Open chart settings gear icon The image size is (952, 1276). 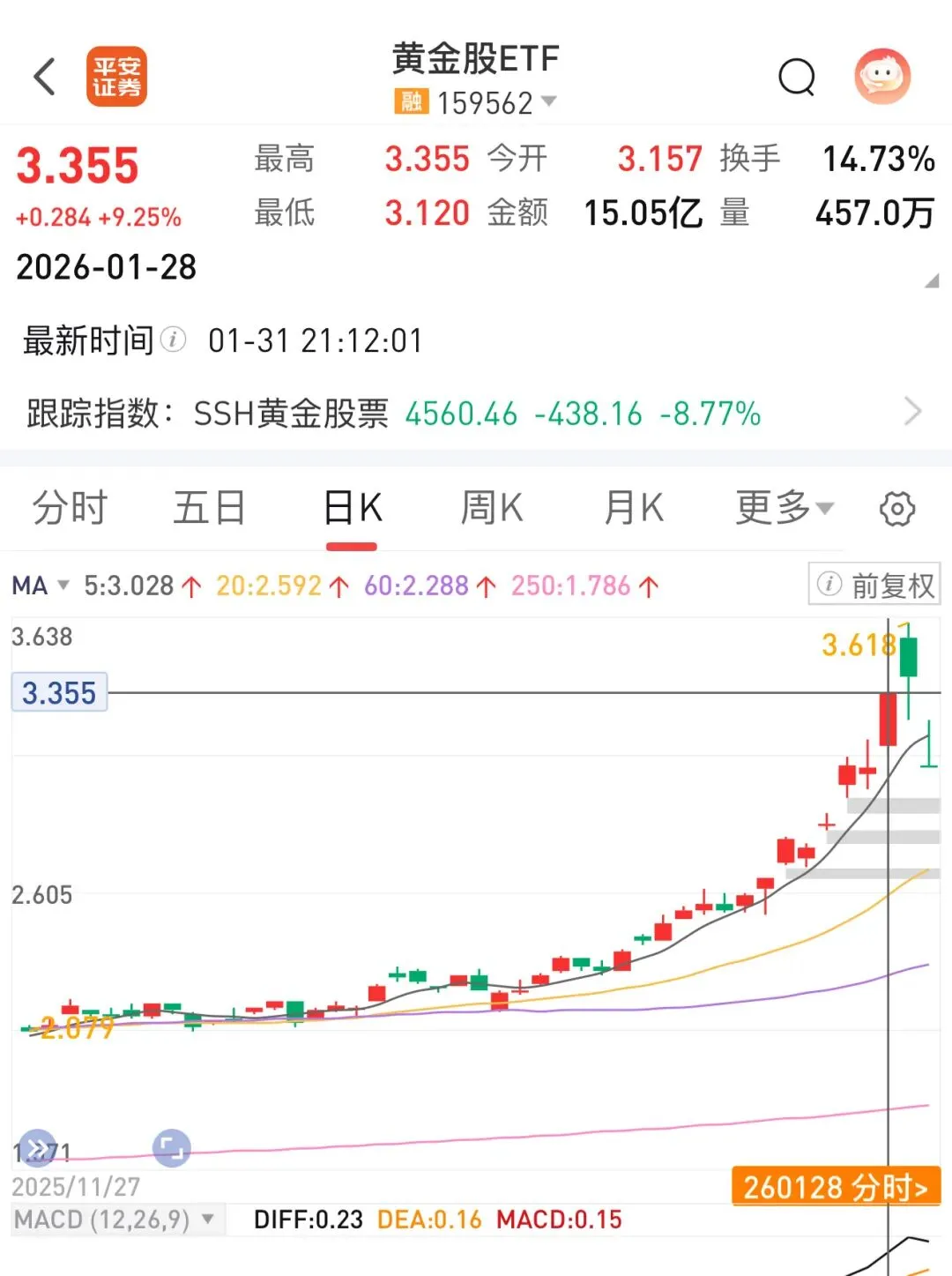[897, 509]
